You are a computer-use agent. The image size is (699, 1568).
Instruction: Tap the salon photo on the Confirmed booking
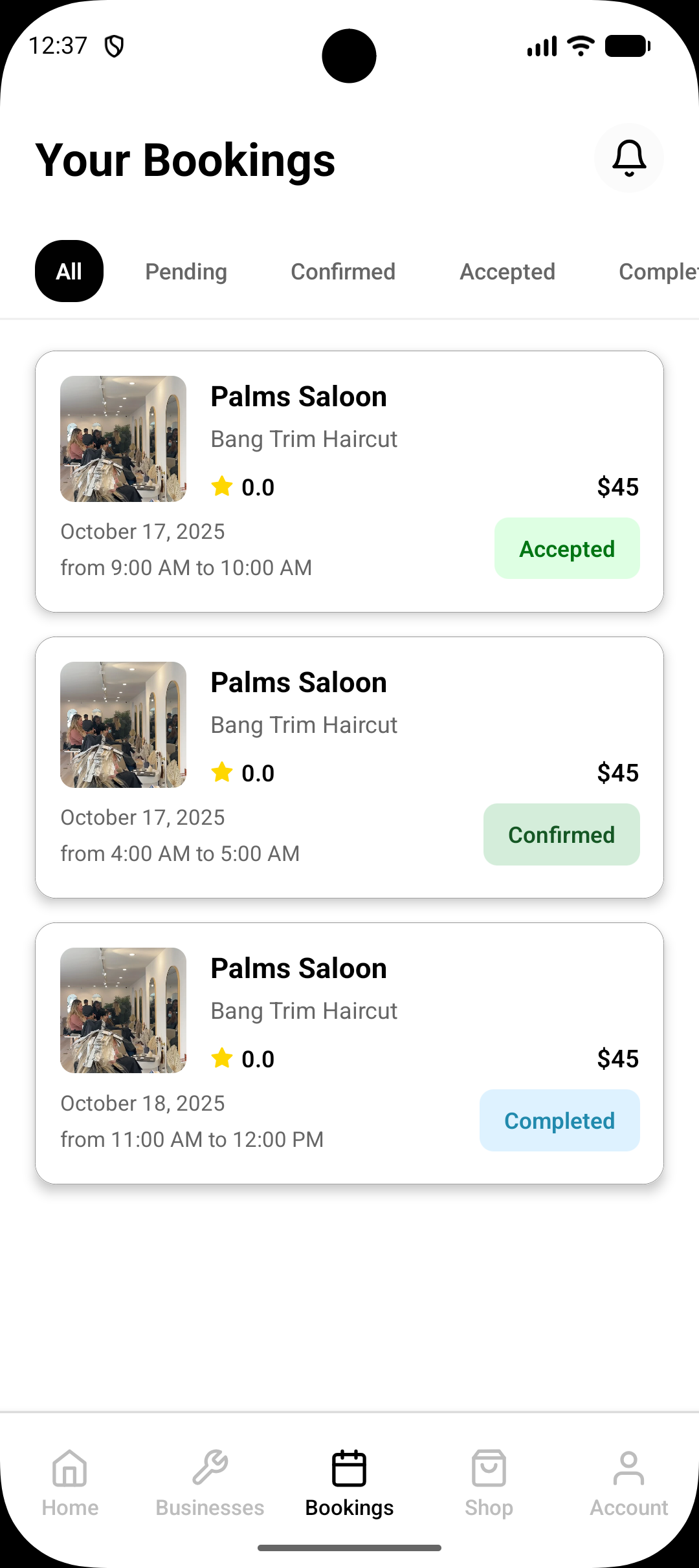pos(123,724)
